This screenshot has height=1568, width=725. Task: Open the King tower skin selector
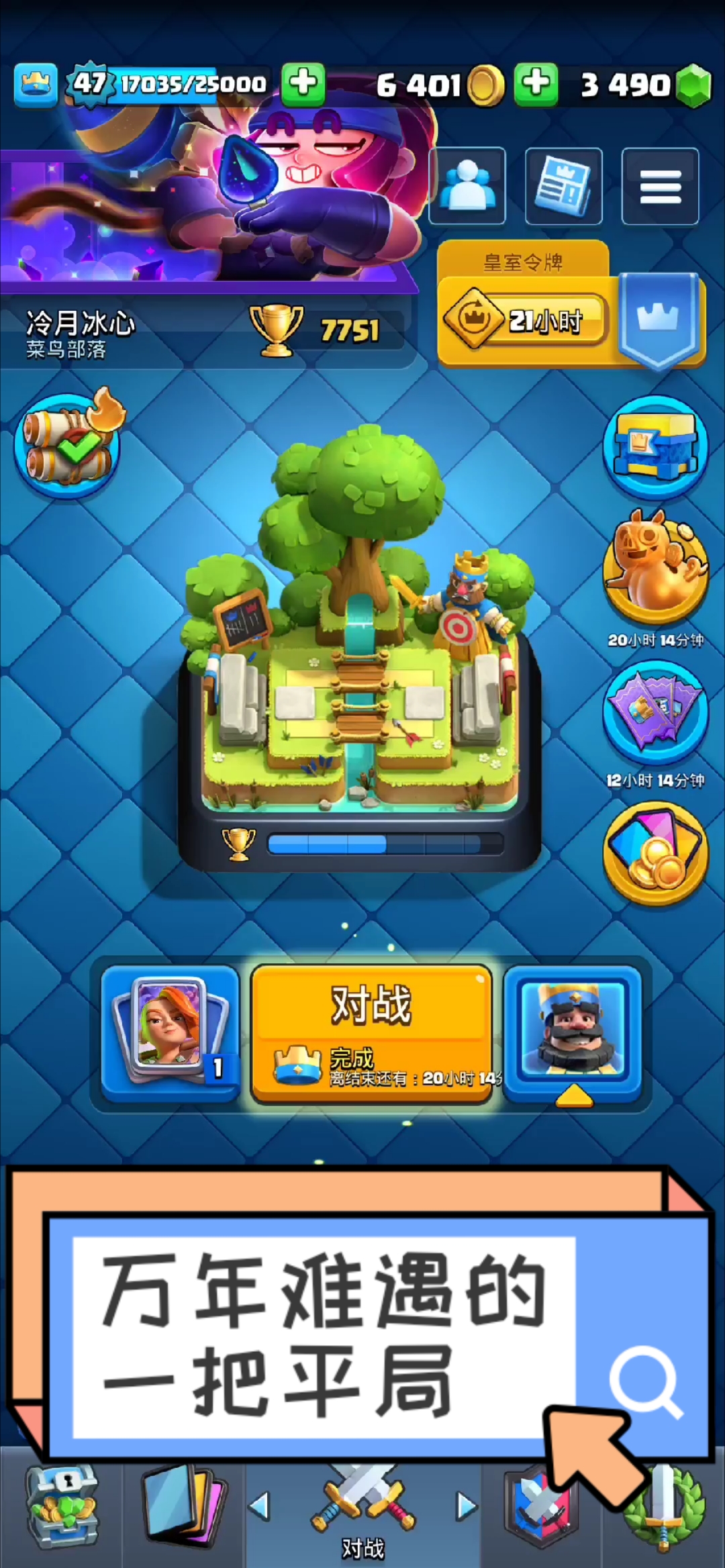(x=573, y=1033)
